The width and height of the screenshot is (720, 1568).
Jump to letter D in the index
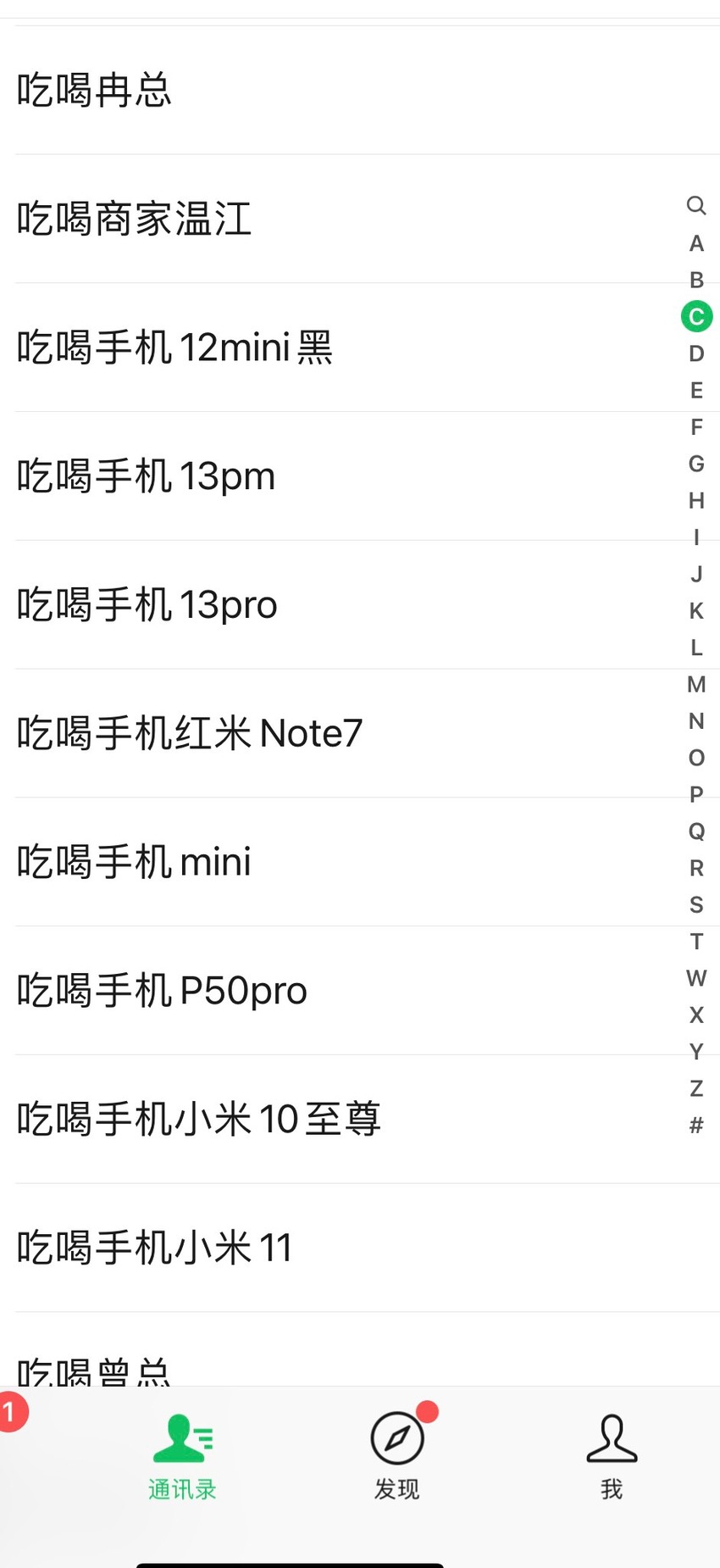696,353
